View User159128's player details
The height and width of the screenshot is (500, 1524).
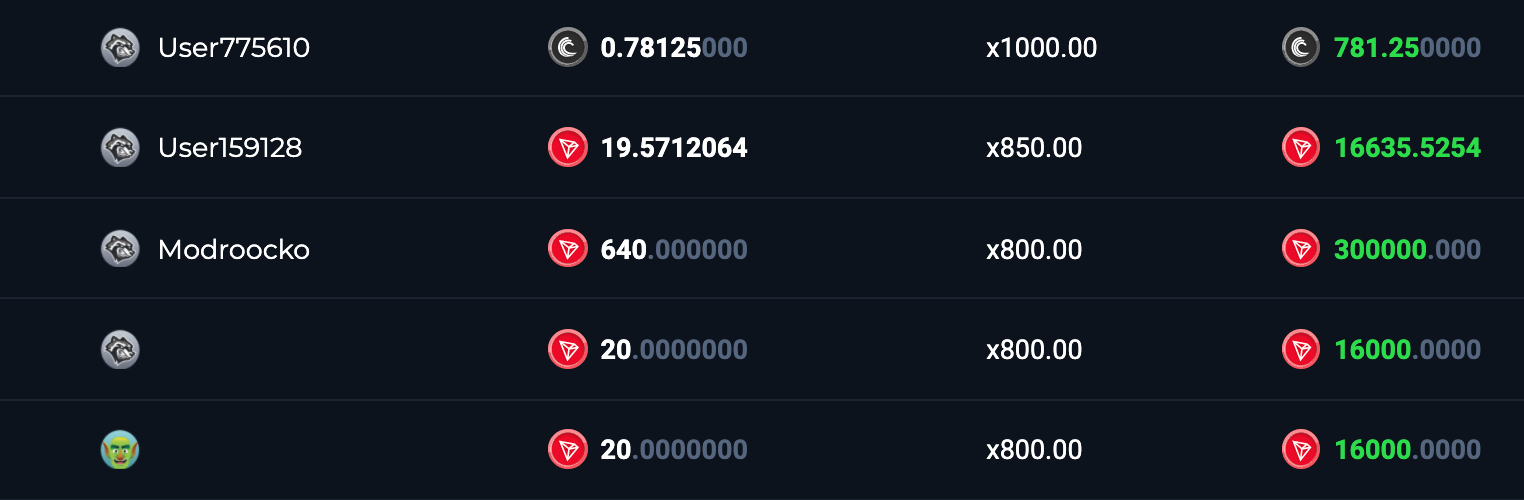coord(229,149)
